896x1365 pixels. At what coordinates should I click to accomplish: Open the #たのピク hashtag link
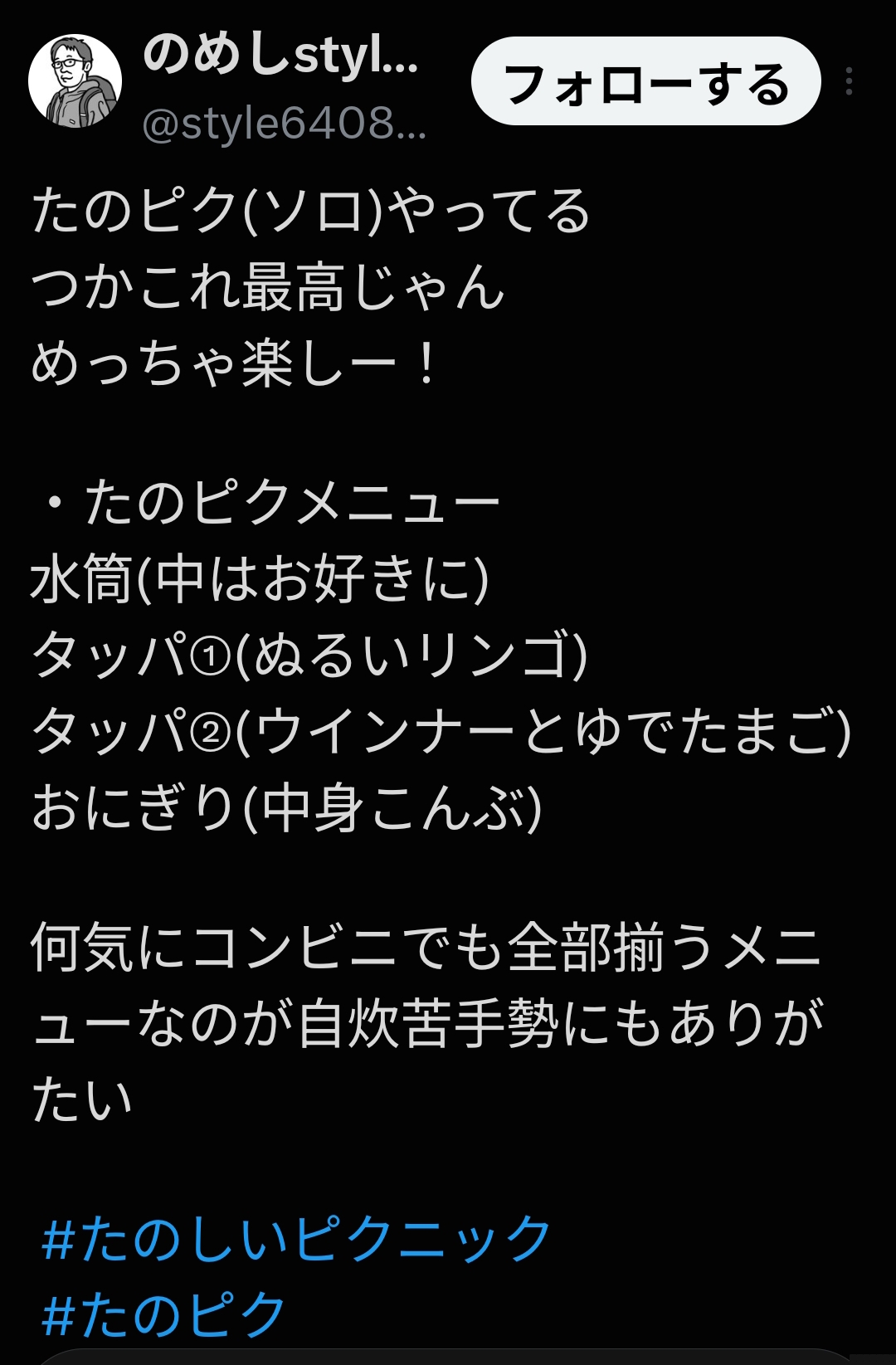(163, 1314)
